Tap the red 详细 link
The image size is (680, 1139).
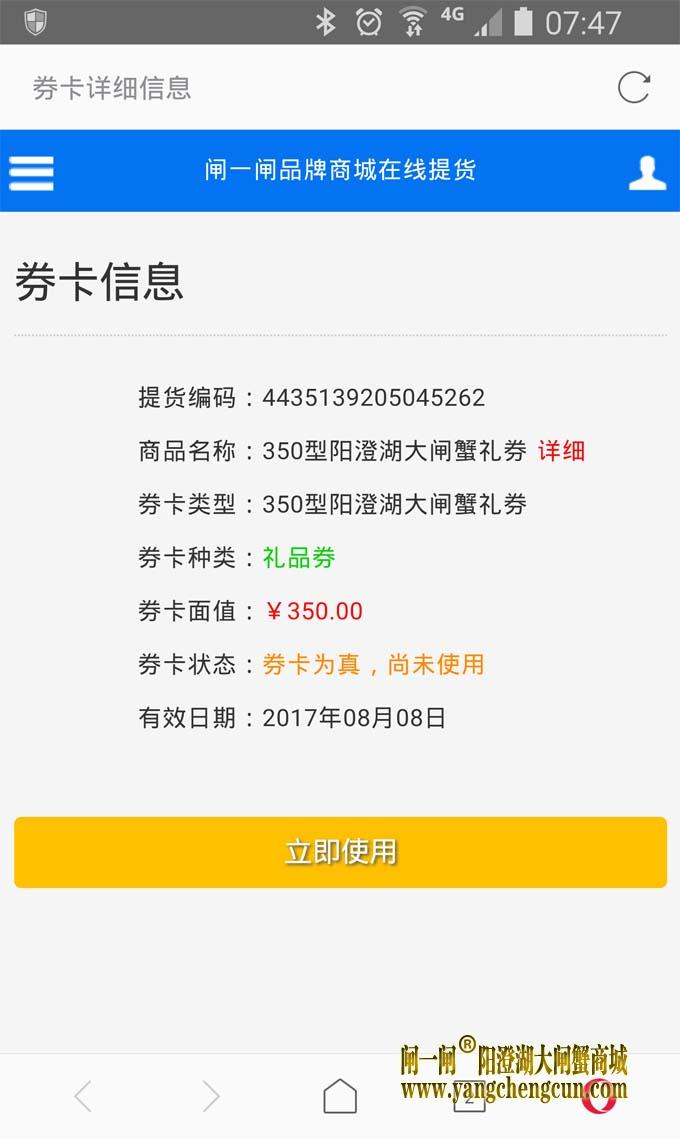[561, 451]
